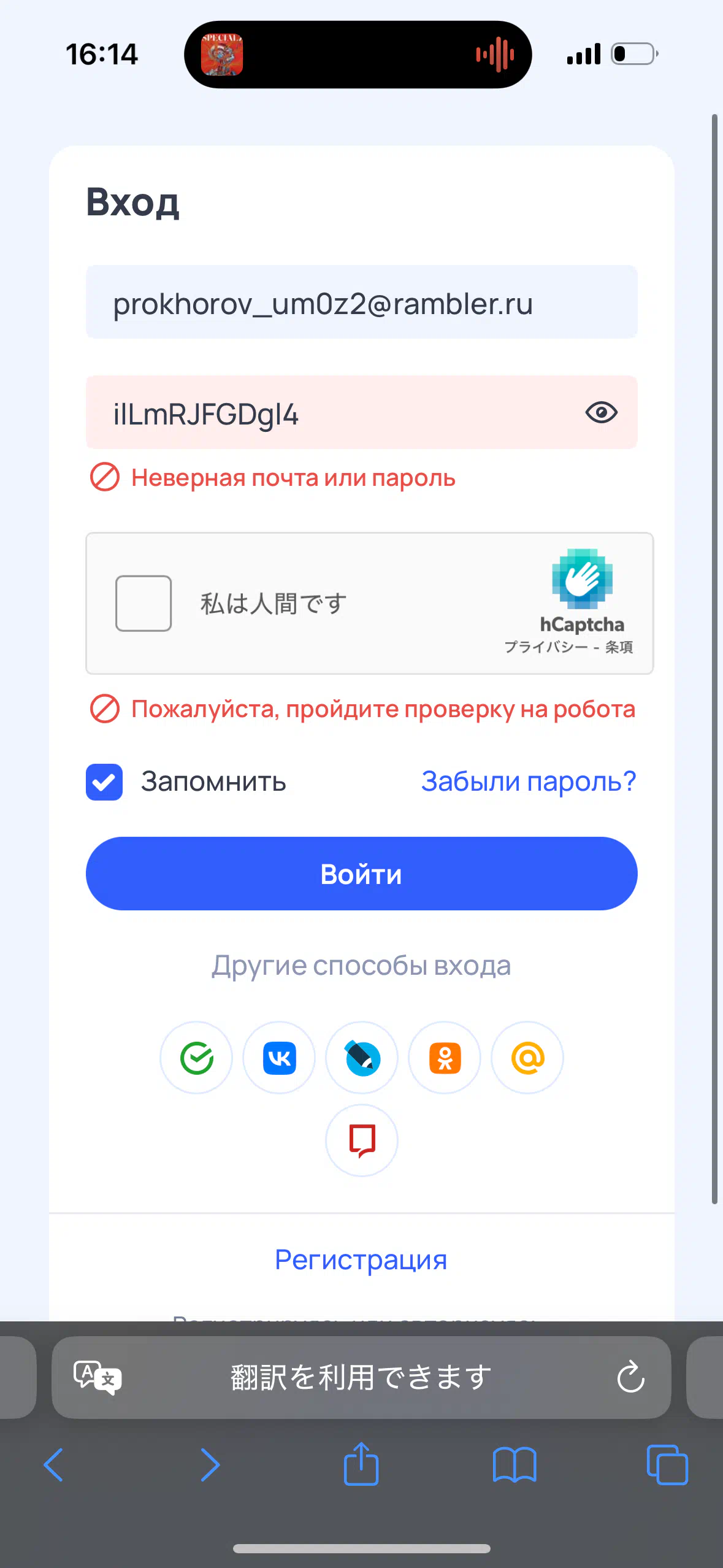The width and height of the screenshot is (723, 1568).
Task: Uncheck the Запомнить checkbox
Action: coord(104,782)
